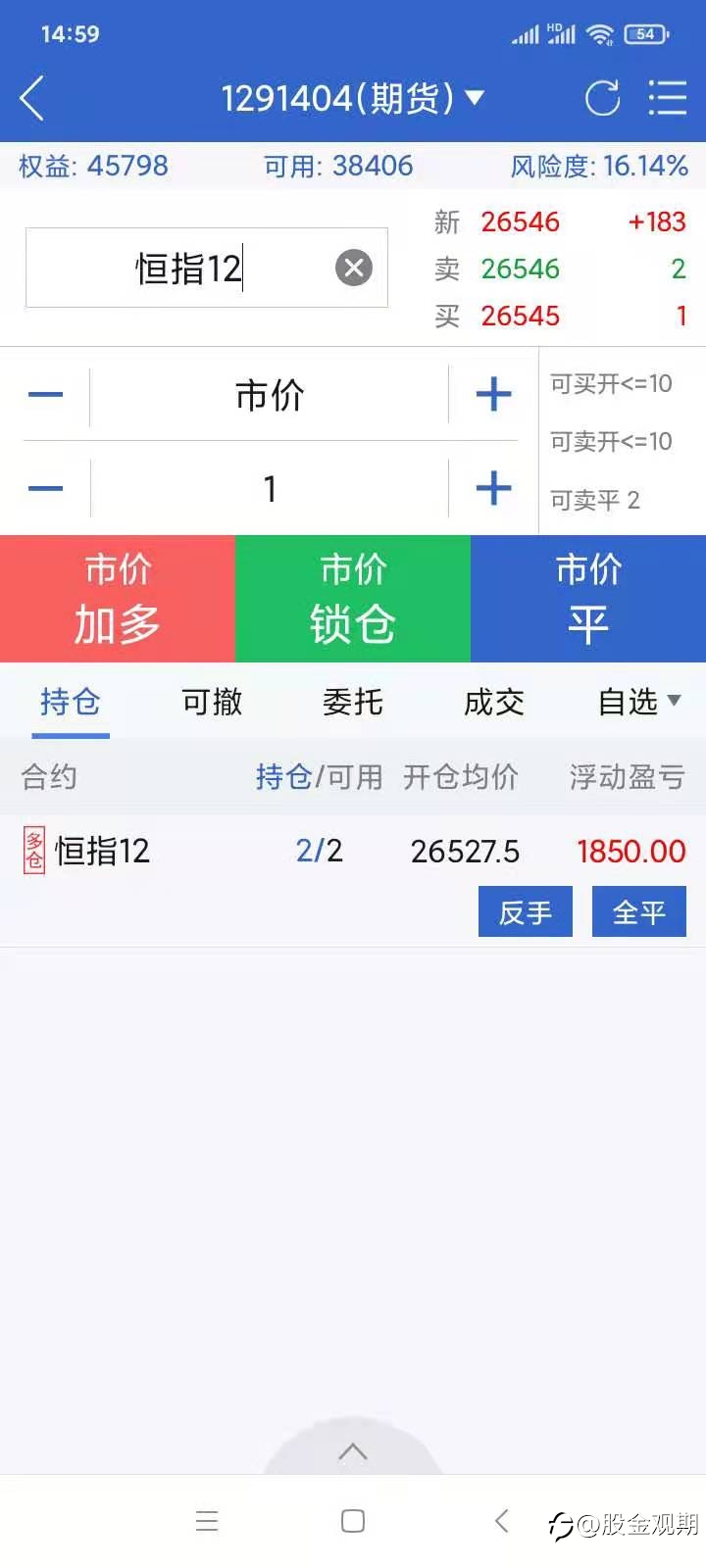Decrease the quantity with the minus button
The width and height of the screenshot is (706, 1568).
tap(46, 488)
